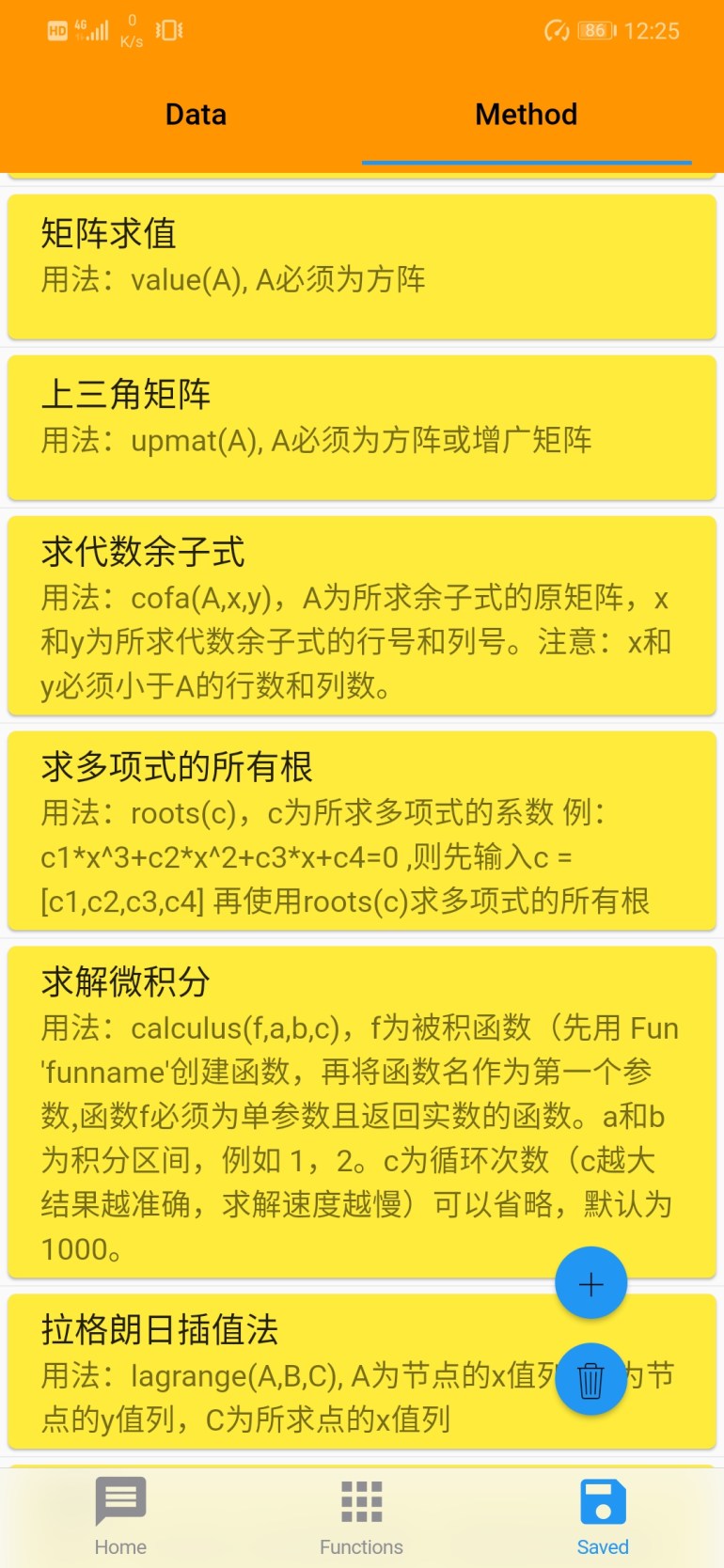Open the 求解微积分 card
The image size is (724, 1568).
pyautogui.click(x=362, y=1113)
